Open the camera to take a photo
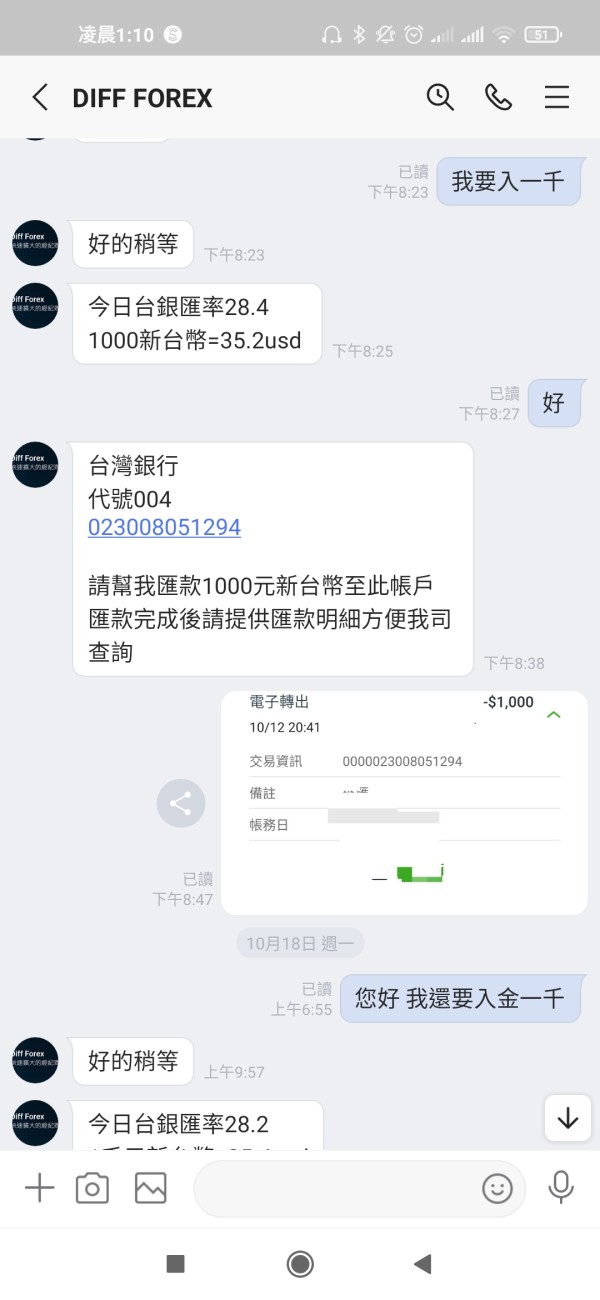600x1300 pixels. (x=92, y=1188)
